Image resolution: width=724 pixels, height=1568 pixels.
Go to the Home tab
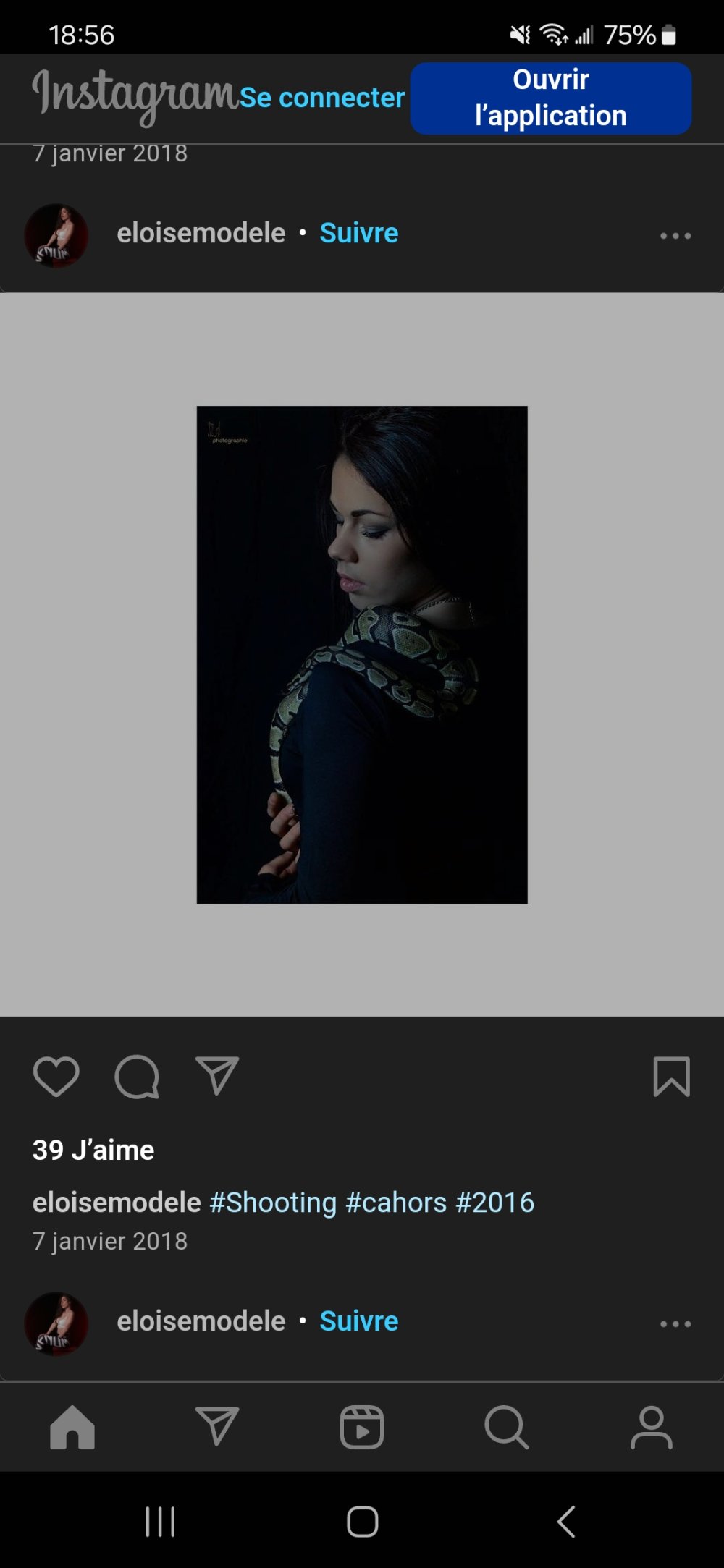coord(72,1427)
